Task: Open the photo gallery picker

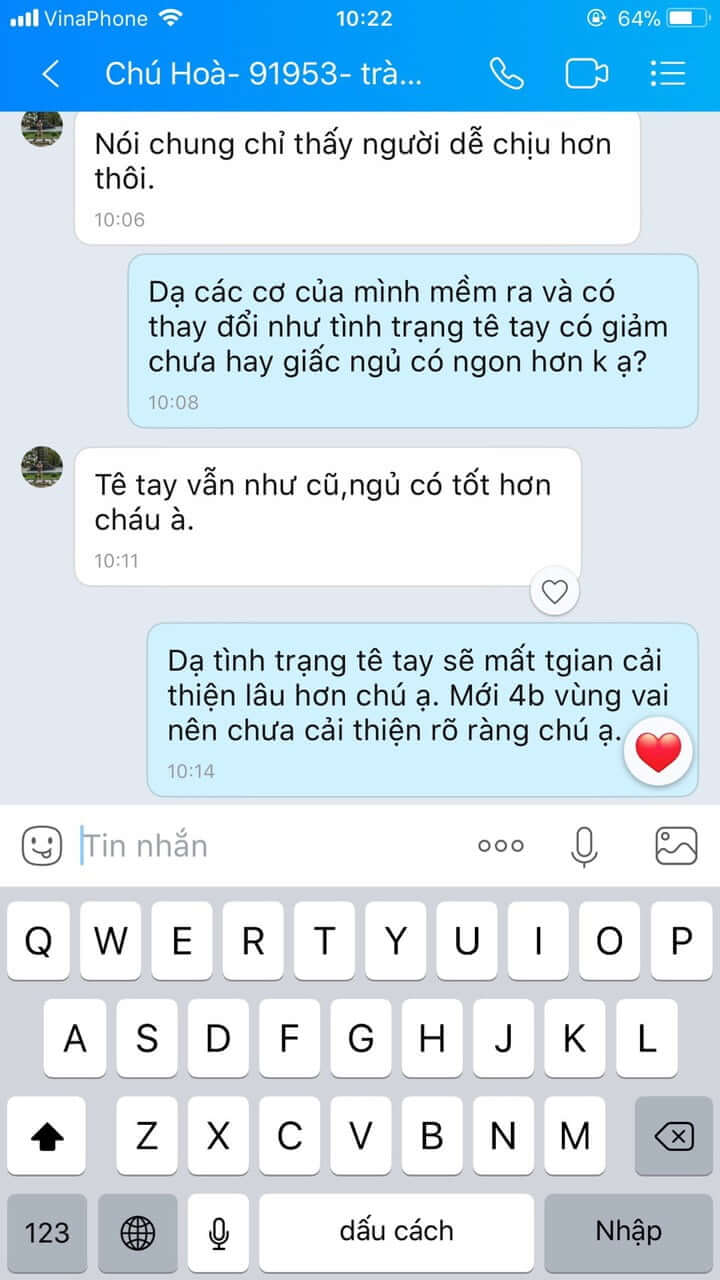Action: tap(676, 846)
